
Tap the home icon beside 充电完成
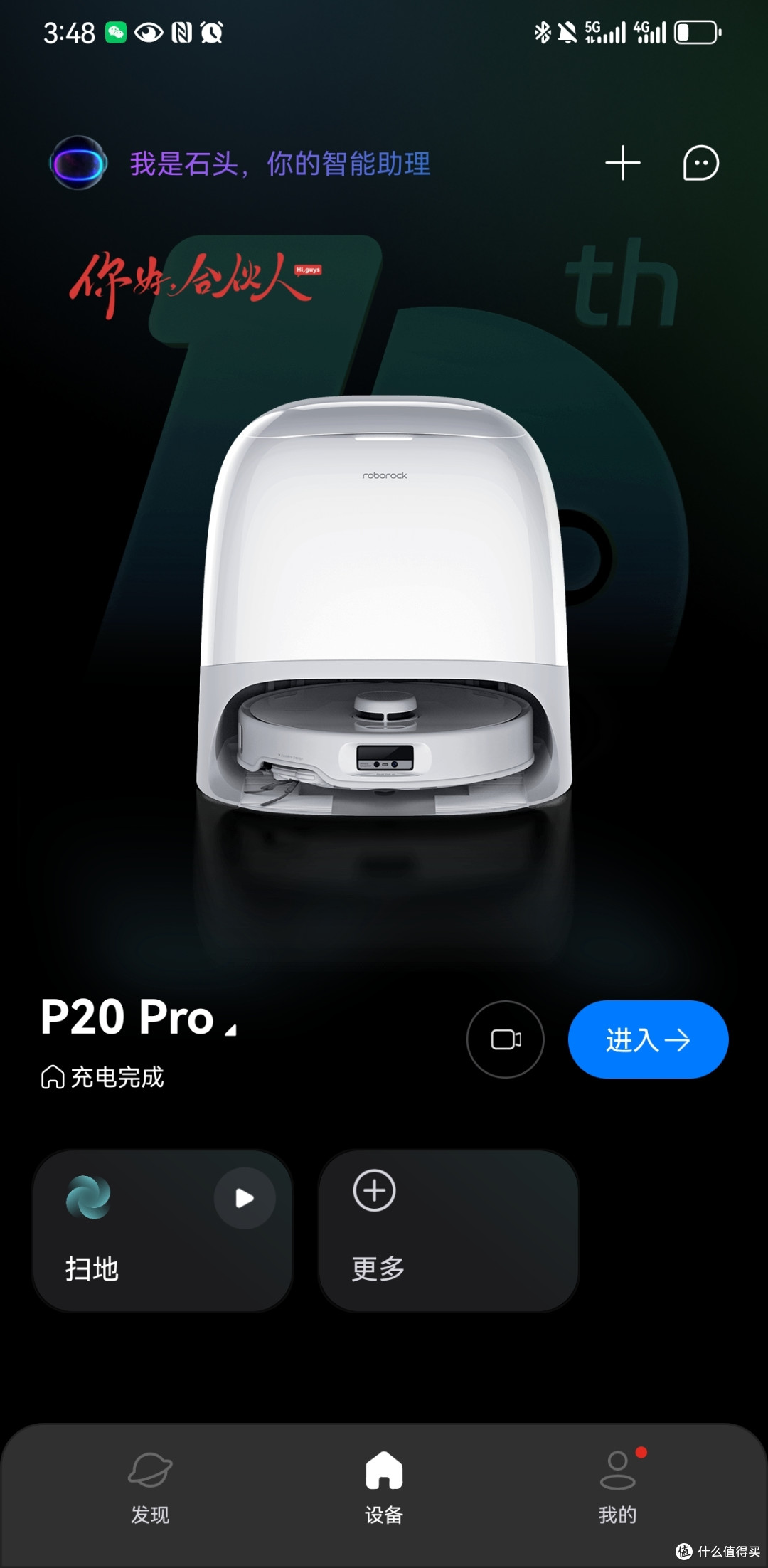pyautogui.click(x=50, y=1077)
